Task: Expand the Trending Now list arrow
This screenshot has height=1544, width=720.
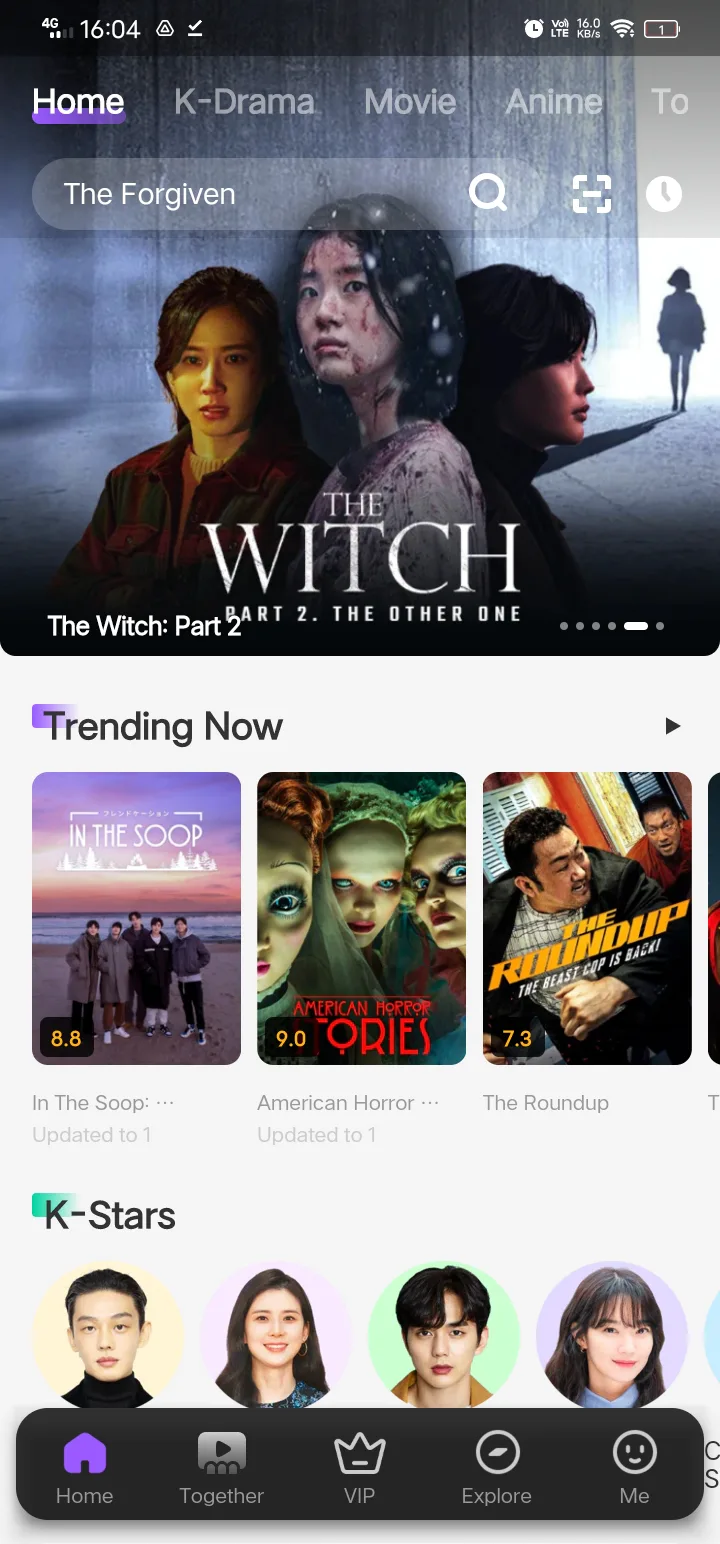Action: [x=673, y=726]
